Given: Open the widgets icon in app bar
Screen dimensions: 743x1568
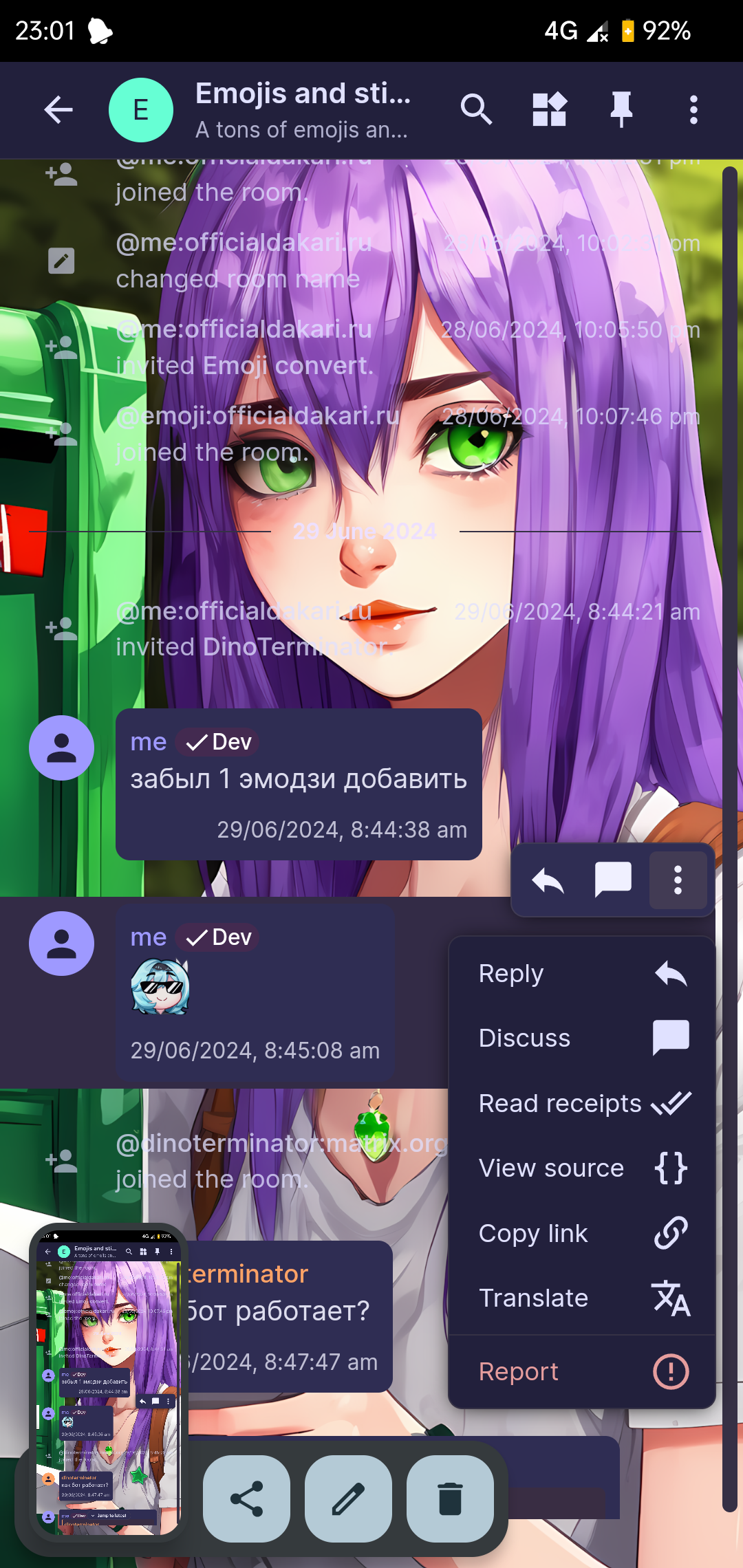Looking at the screenshot, I should click(x=549, y=110).
